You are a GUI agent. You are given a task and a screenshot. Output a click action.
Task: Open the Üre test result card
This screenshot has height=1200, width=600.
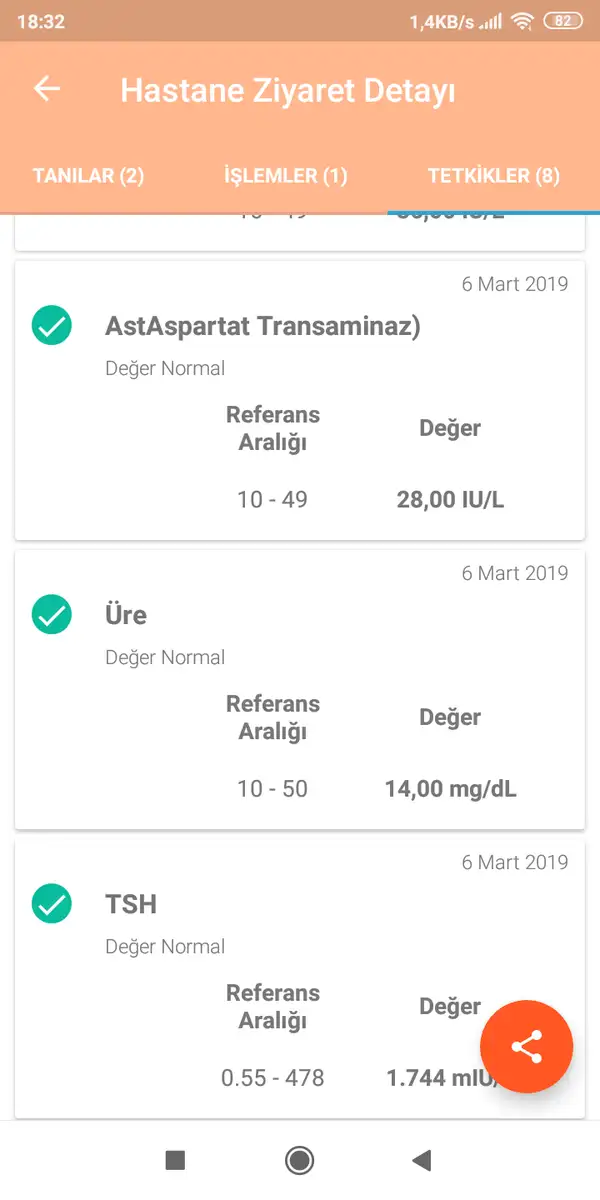coord(299,689)
